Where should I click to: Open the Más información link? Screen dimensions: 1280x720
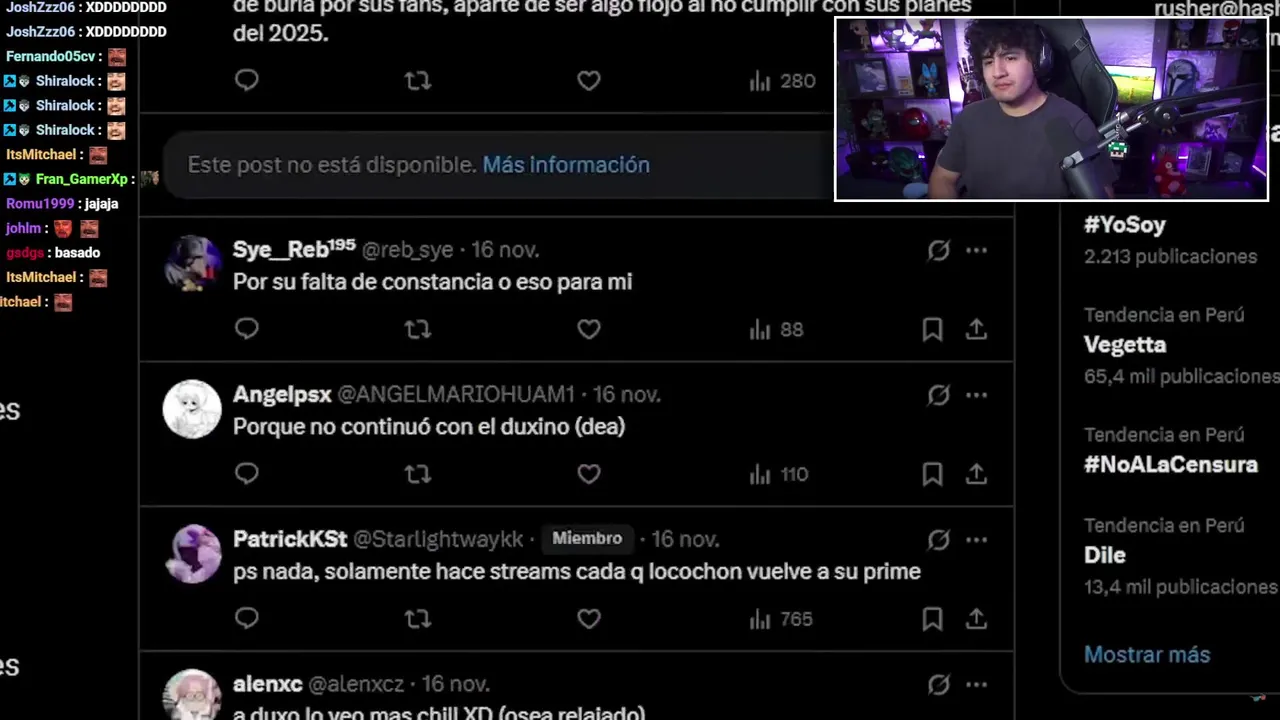(x=565, y=165)
